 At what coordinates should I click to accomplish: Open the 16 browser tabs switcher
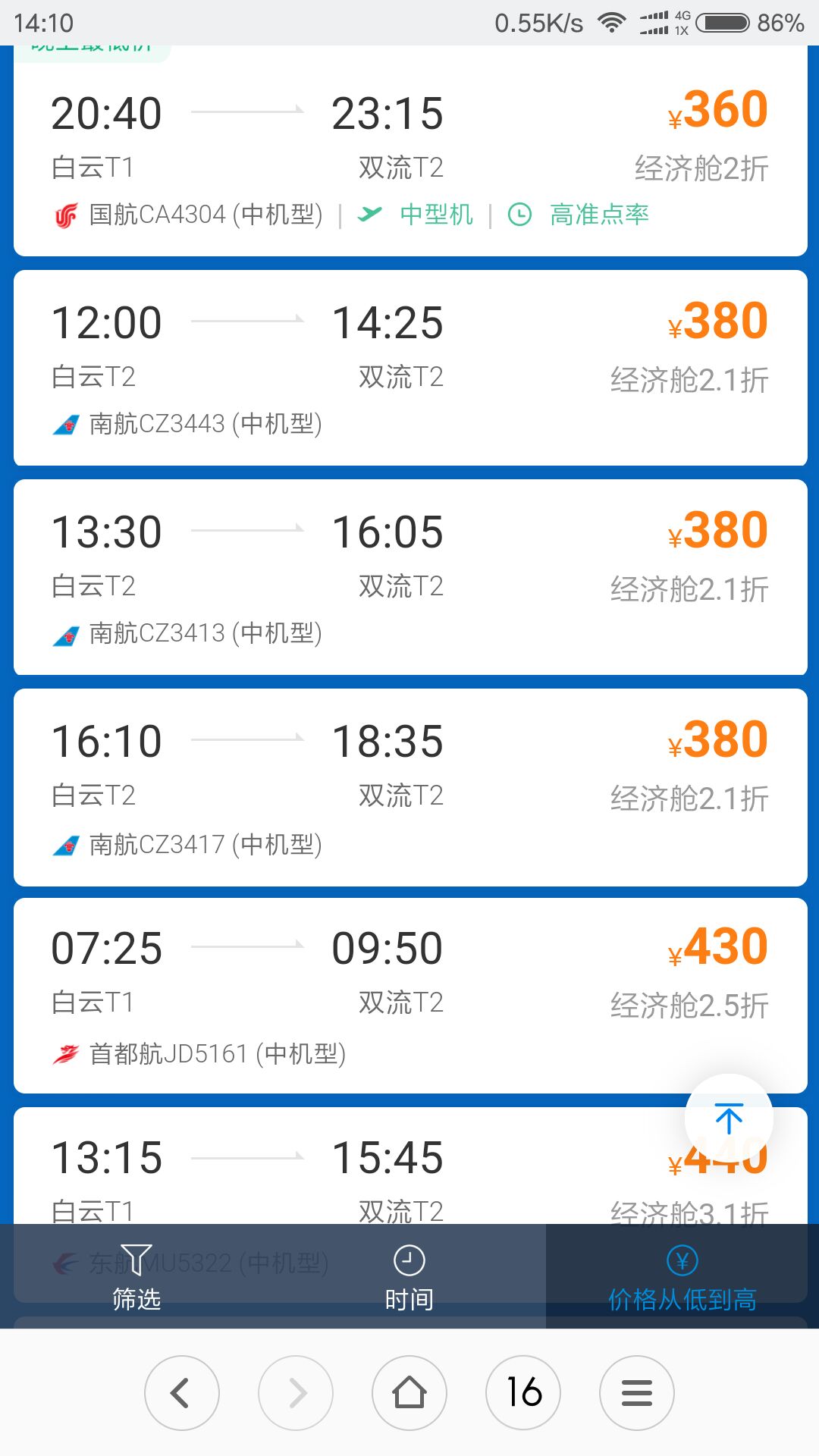click(x=523, y=1393)
